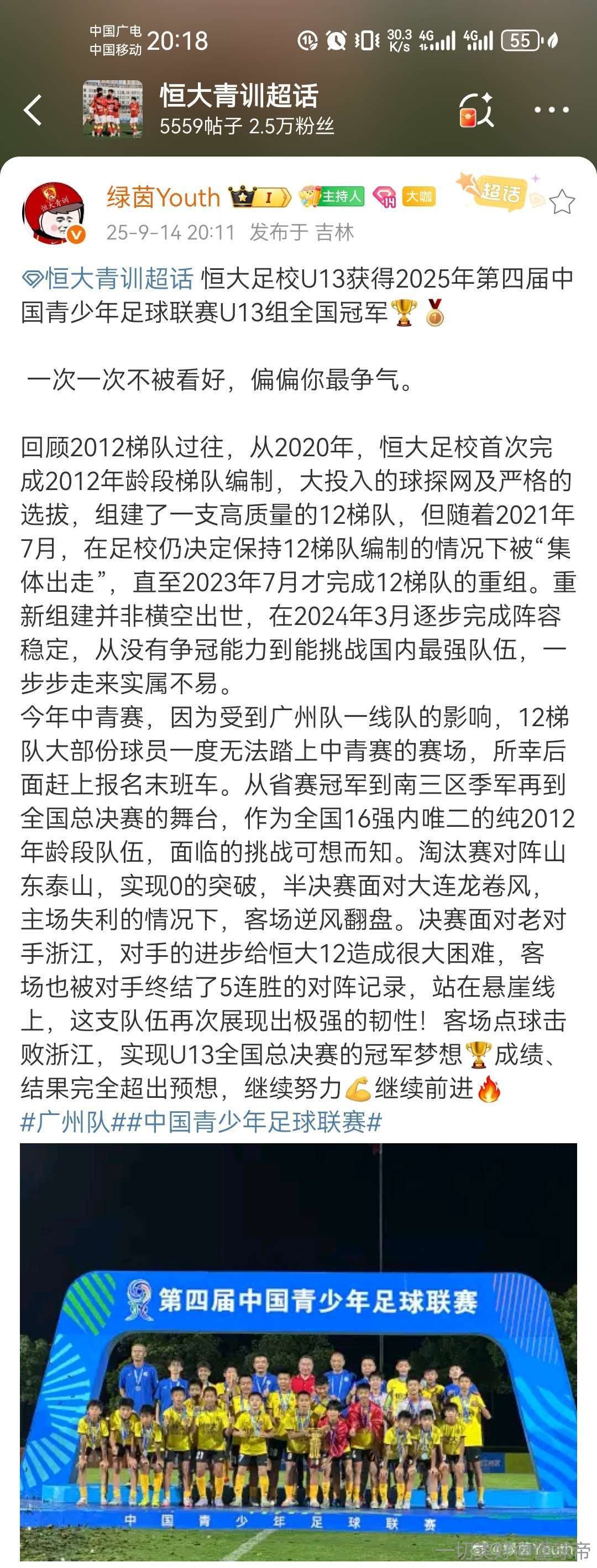Open 恒大青训超话 topic avatar in header
The width and height of the screenshot is (597, 1568).
[x=113, y=109]
